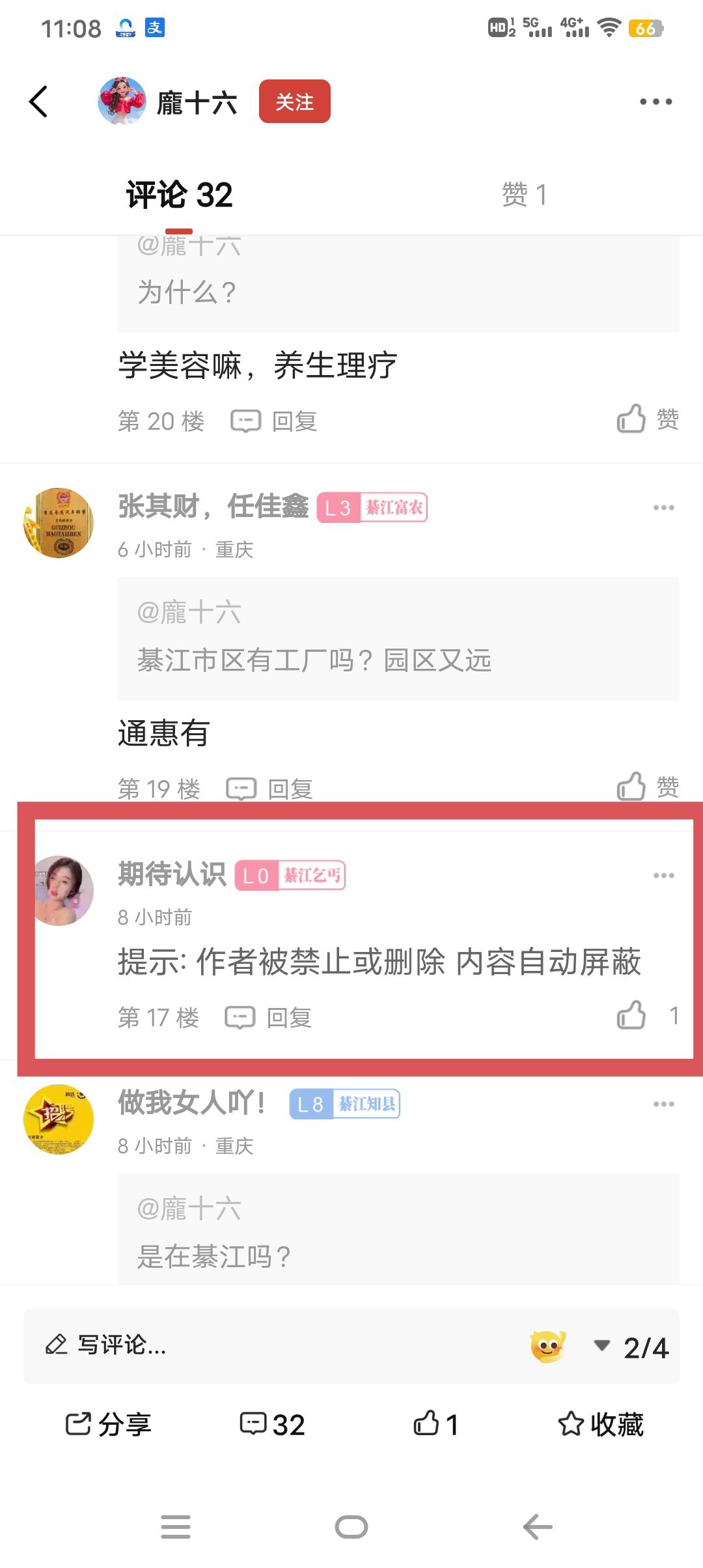Open the top-right three-dot overflow menu
The height and width of the screenshot is (1568, 703).
(x=655, y=102)
